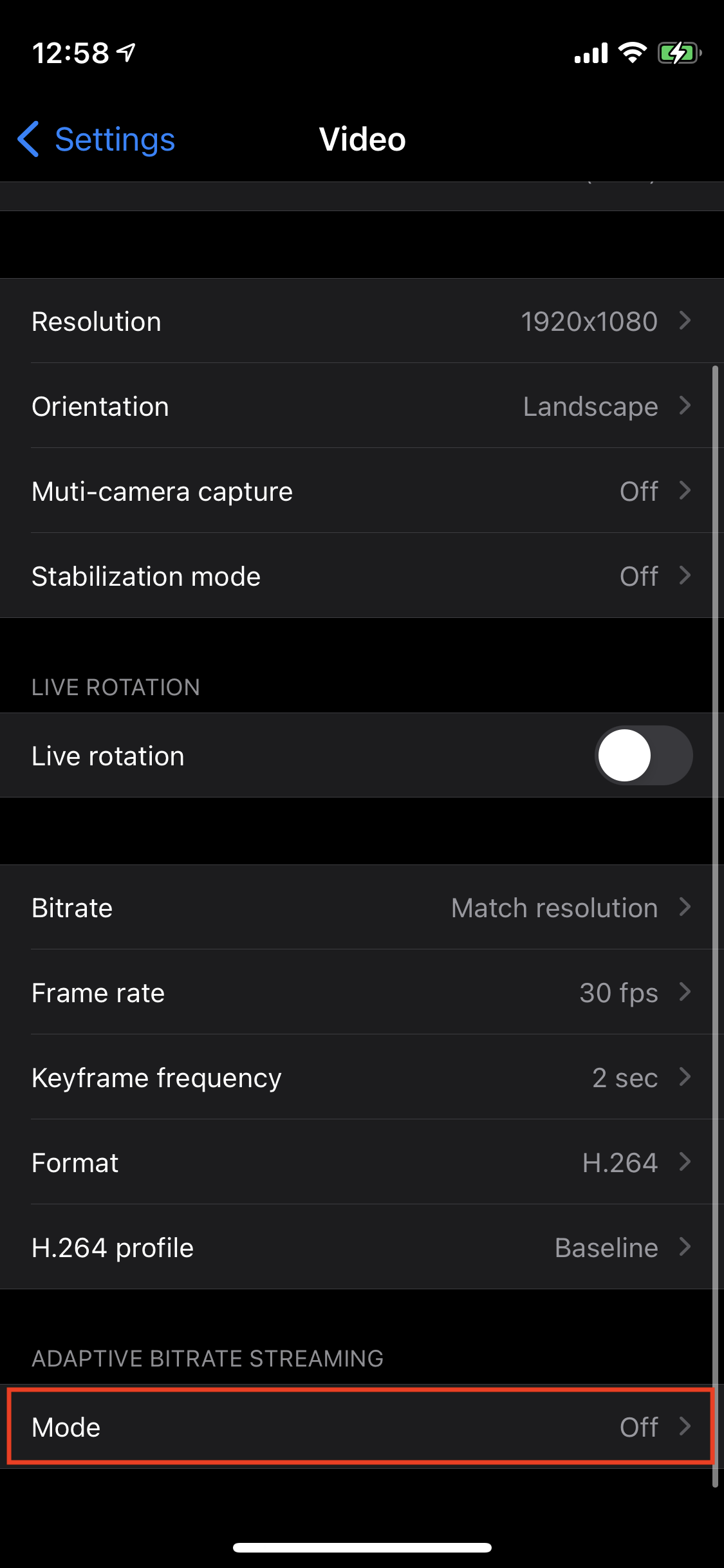The width and height of the screenshot is (724, 1568).
Task: Select the video Format row
Action: click(362, 1162)
